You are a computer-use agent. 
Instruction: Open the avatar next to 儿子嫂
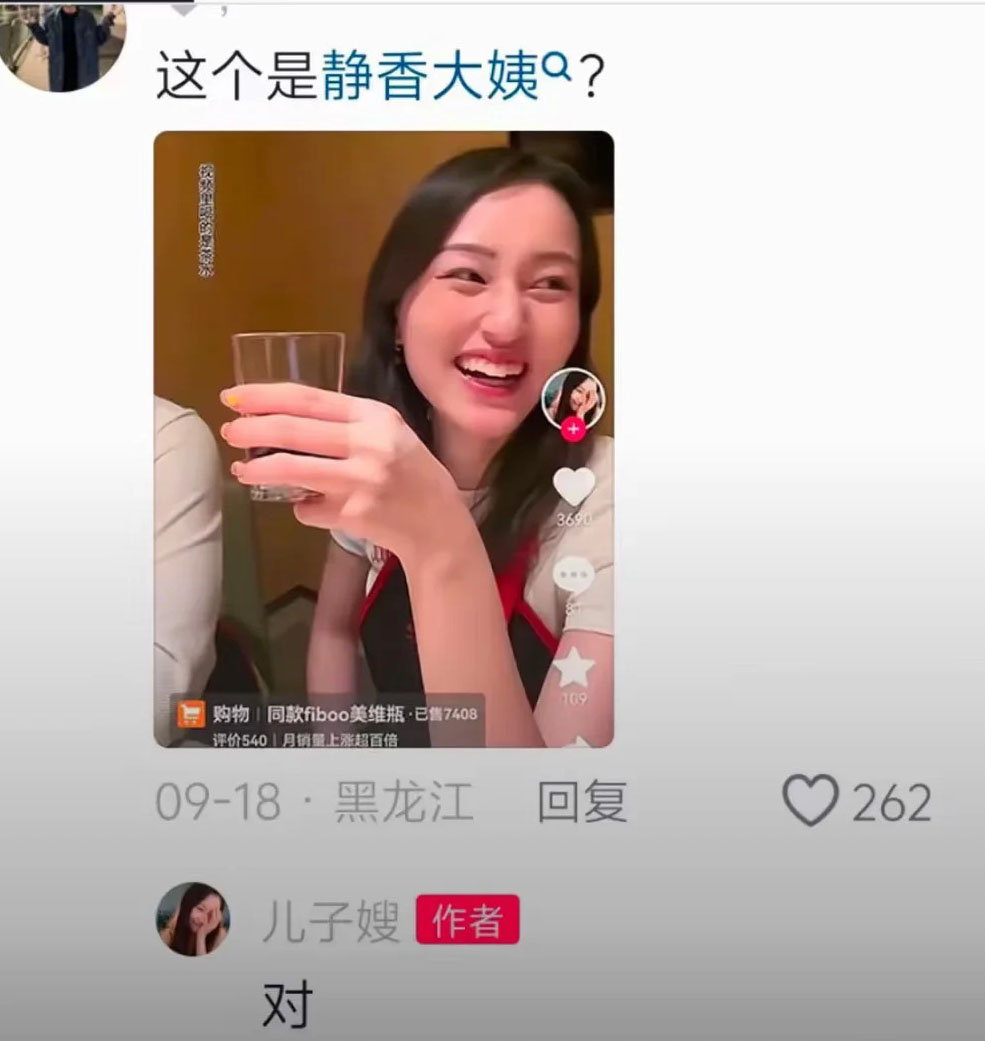click(x=193, y=919)
